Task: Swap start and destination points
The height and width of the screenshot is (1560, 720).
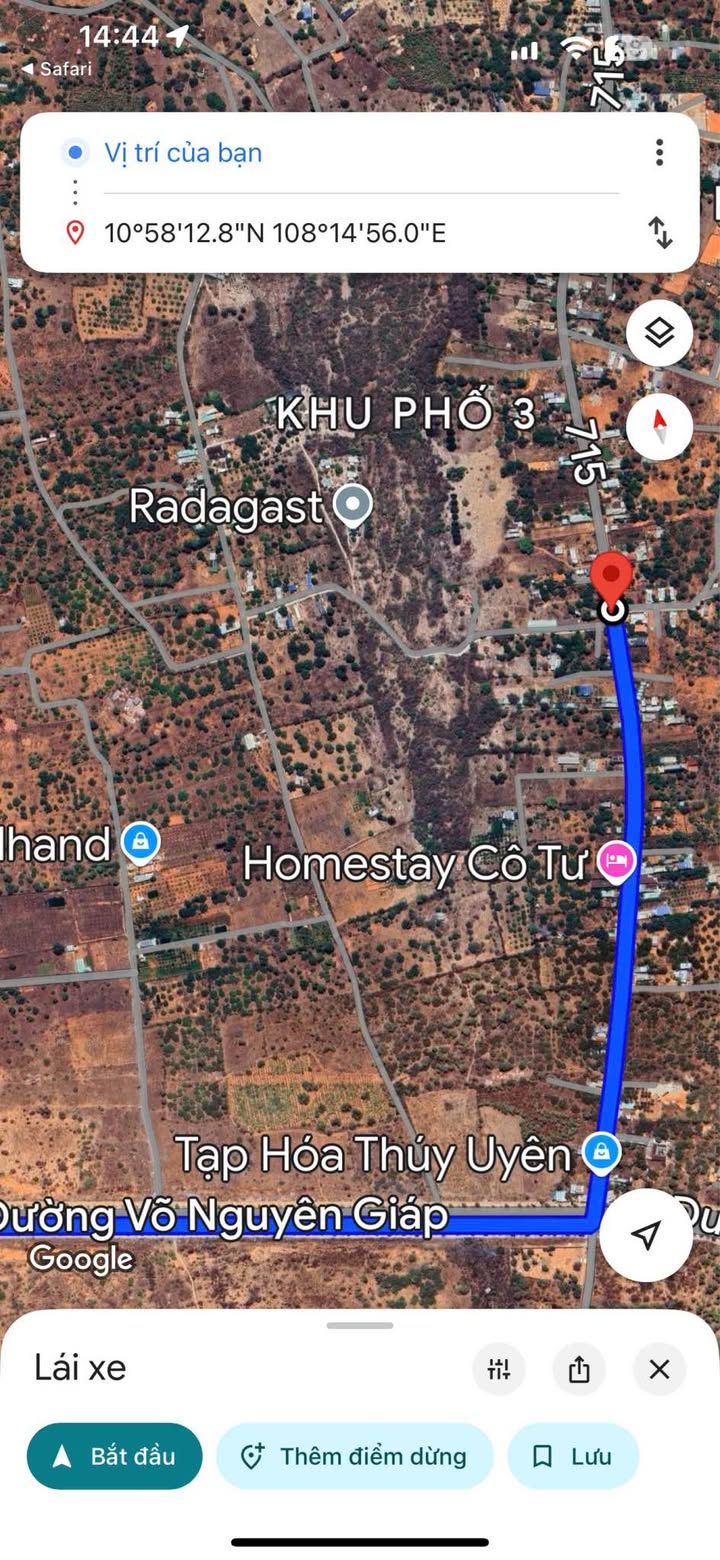Action: click(660, 232)
